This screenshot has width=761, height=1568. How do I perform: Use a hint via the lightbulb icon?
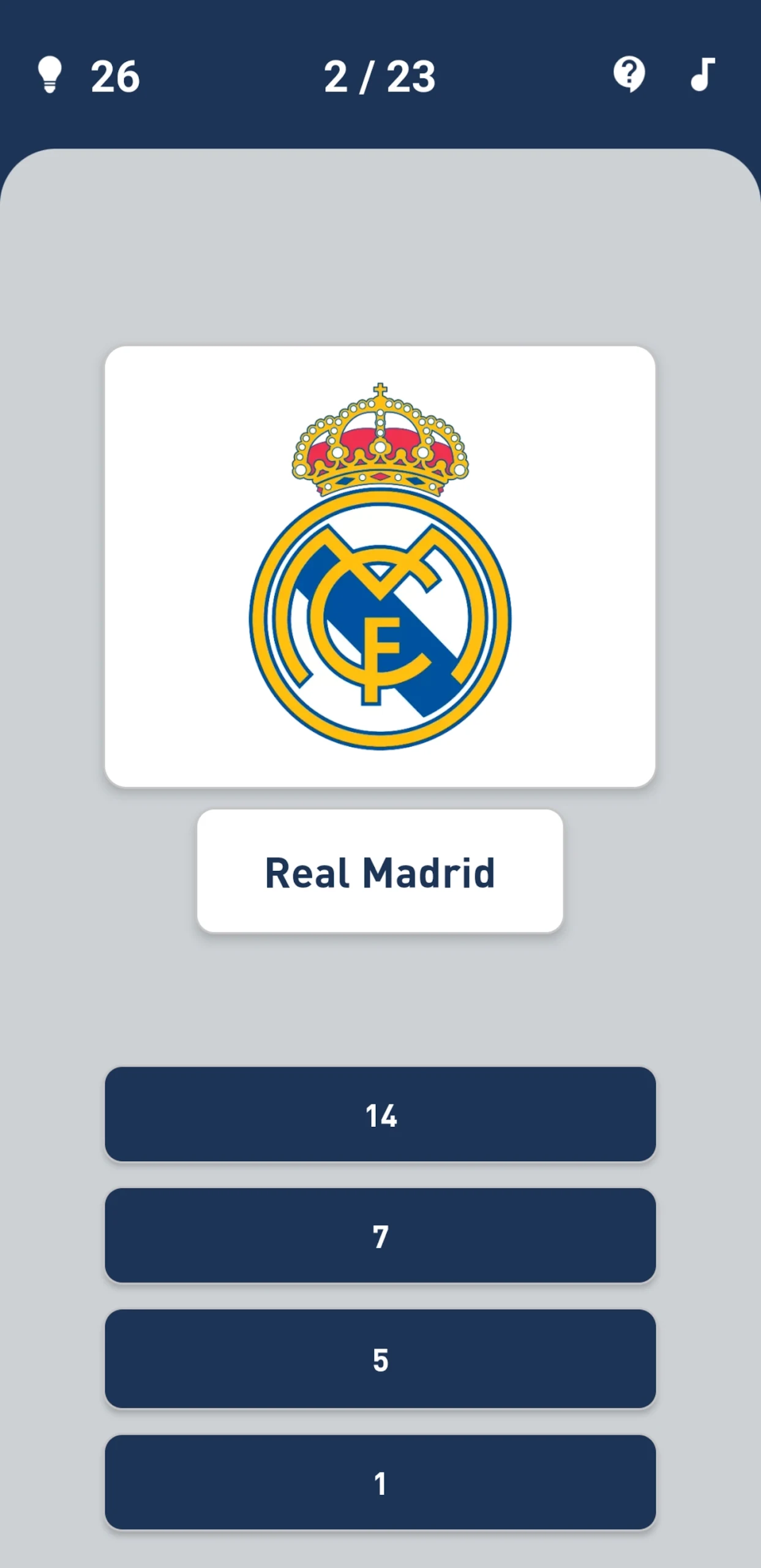tap(50, 75)
